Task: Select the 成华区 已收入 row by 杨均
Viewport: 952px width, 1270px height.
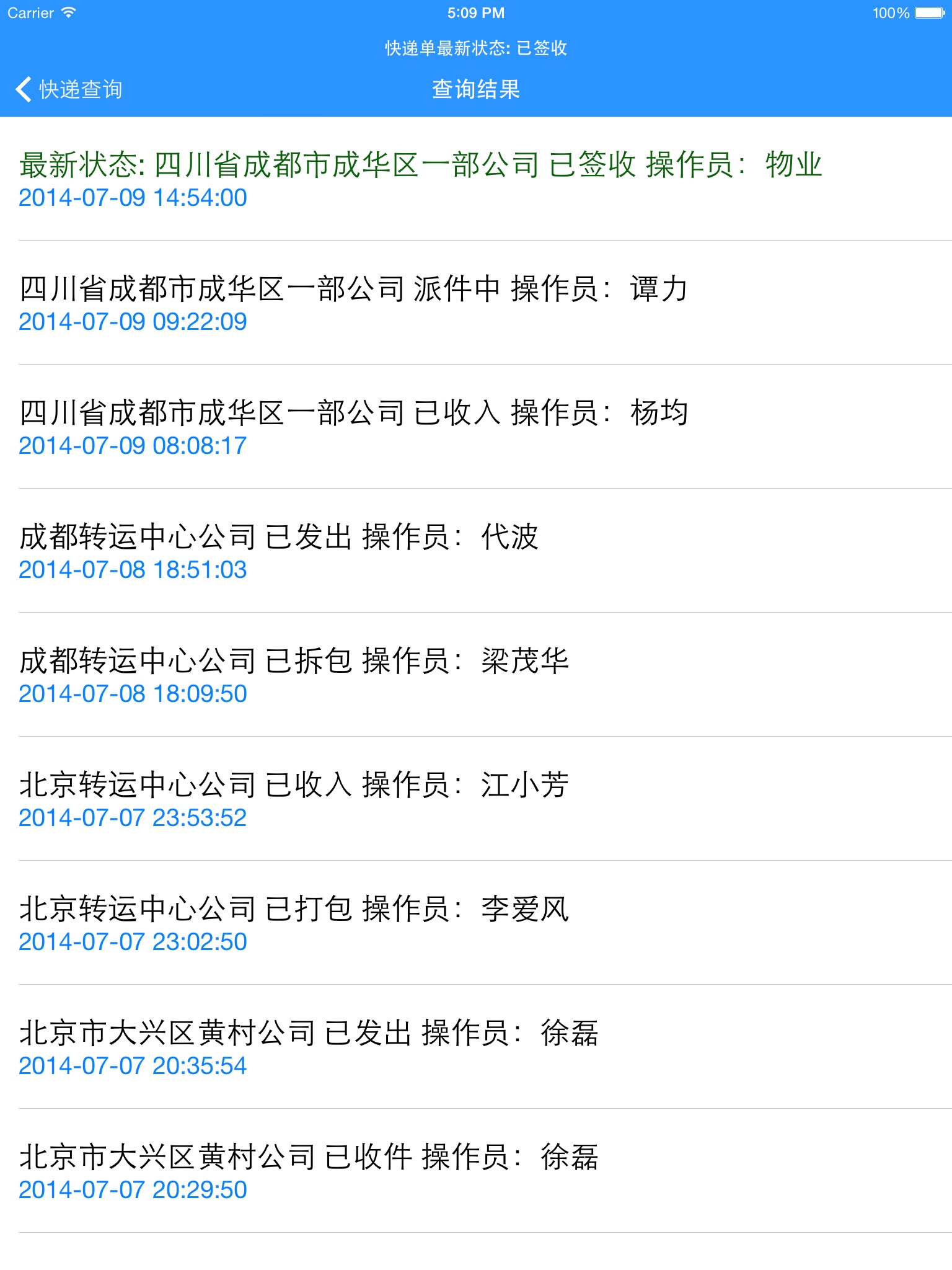Action: [476, 427]
